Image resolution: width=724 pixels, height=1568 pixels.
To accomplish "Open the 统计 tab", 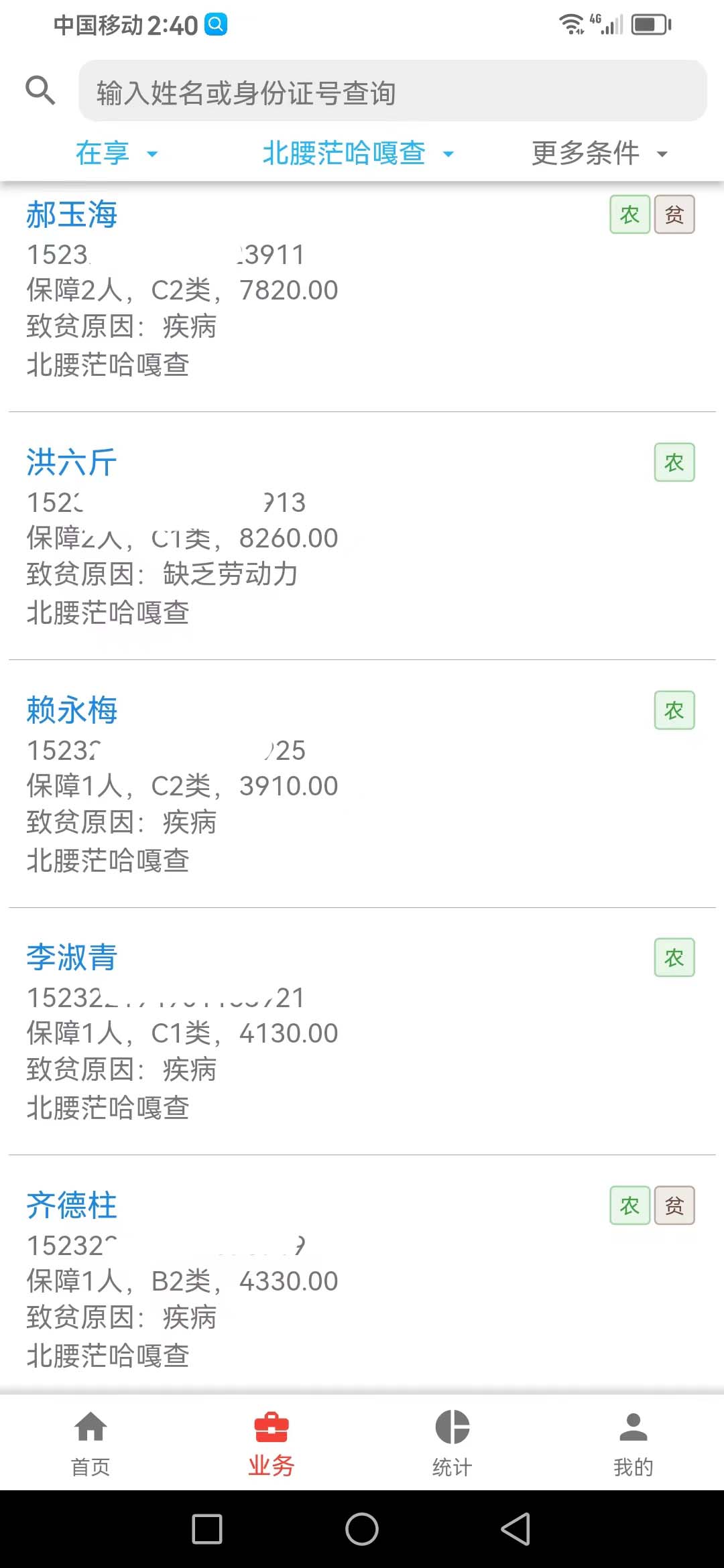I will tap(452, 1443).
